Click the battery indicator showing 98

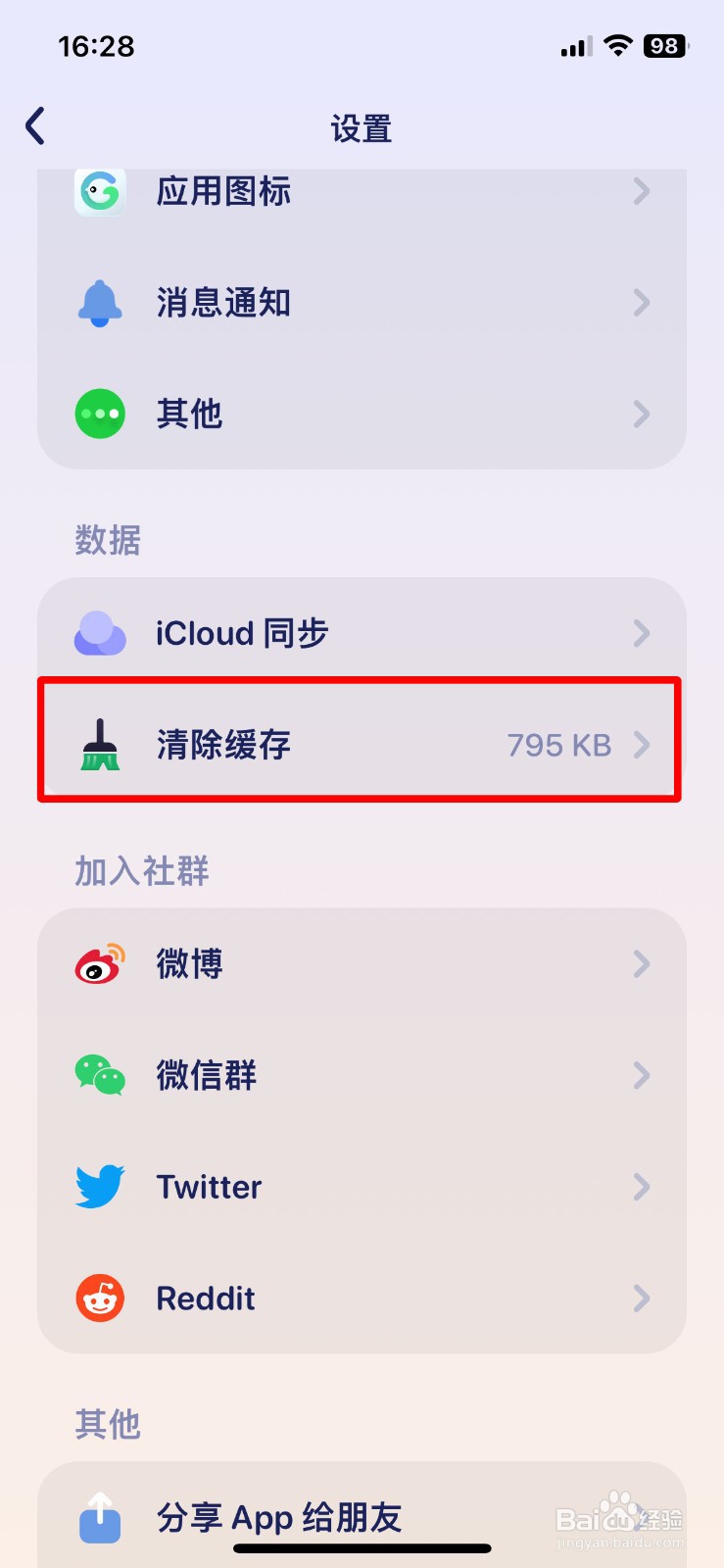pyautogui.click(x=664, y=45)
